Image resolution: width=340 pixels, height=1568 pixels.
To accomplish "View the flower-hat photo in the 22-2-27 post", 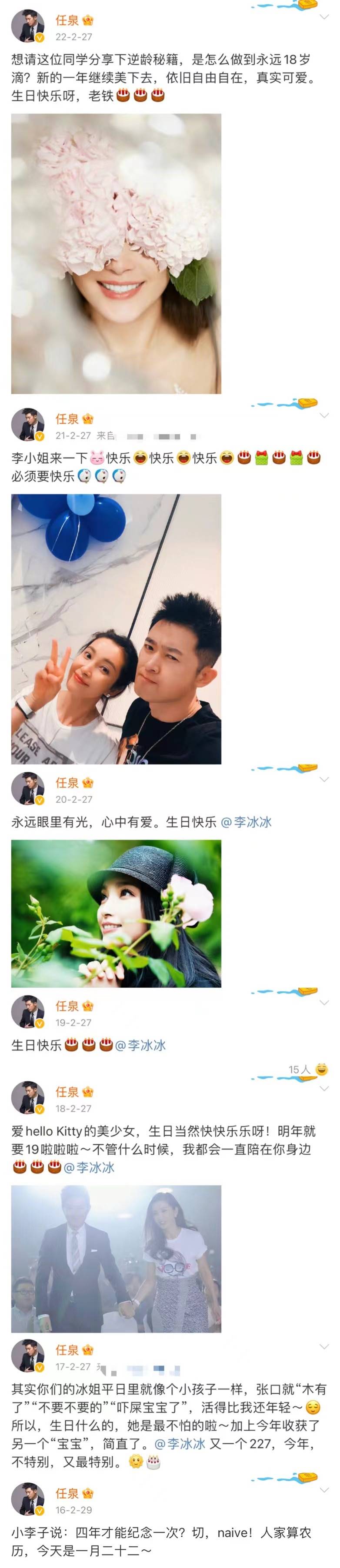I will pyautogui.click(x=116, y=253).
